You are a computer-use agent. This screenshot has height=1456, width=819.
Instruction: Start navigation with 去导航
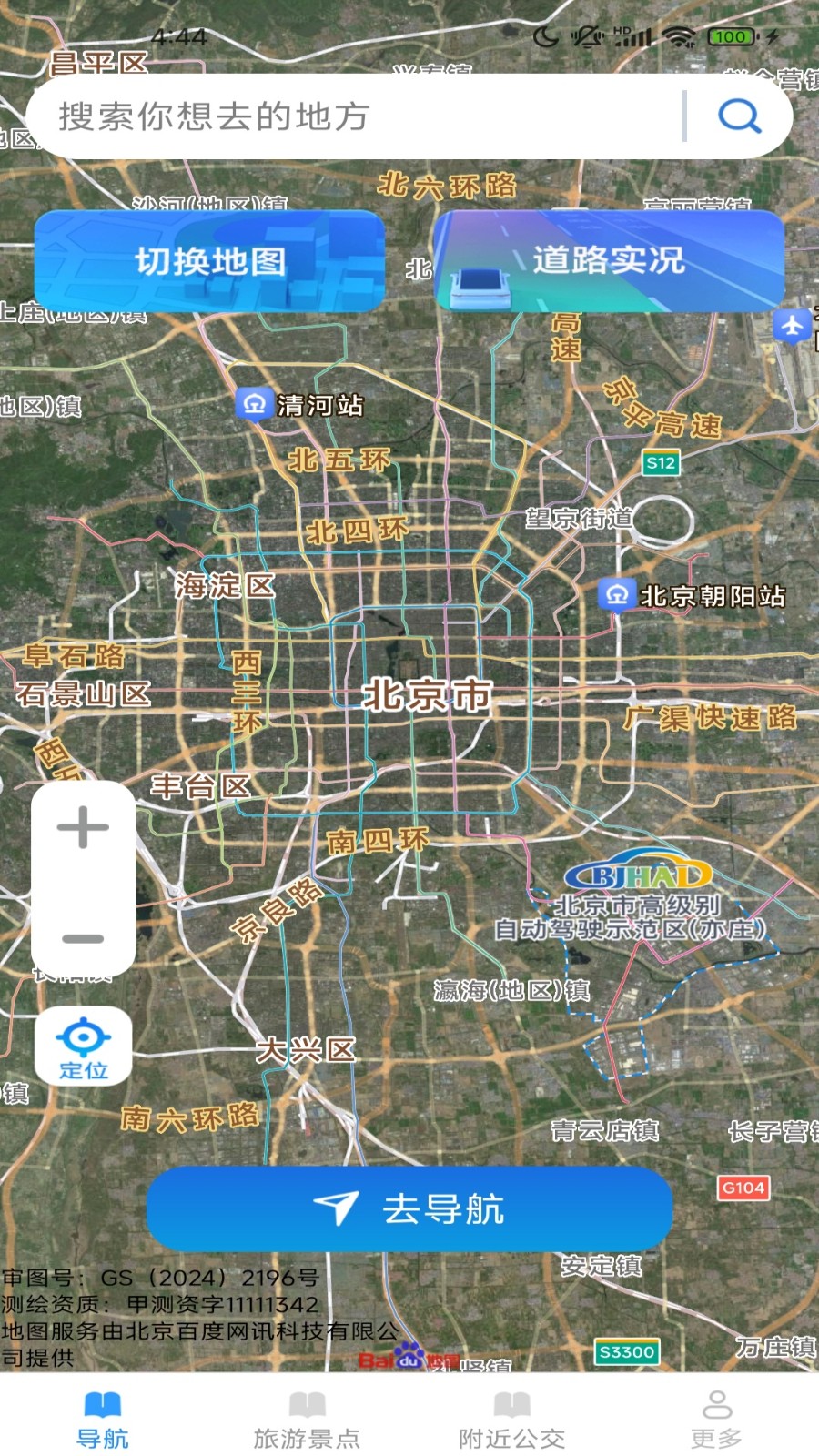pos(409,1208)
